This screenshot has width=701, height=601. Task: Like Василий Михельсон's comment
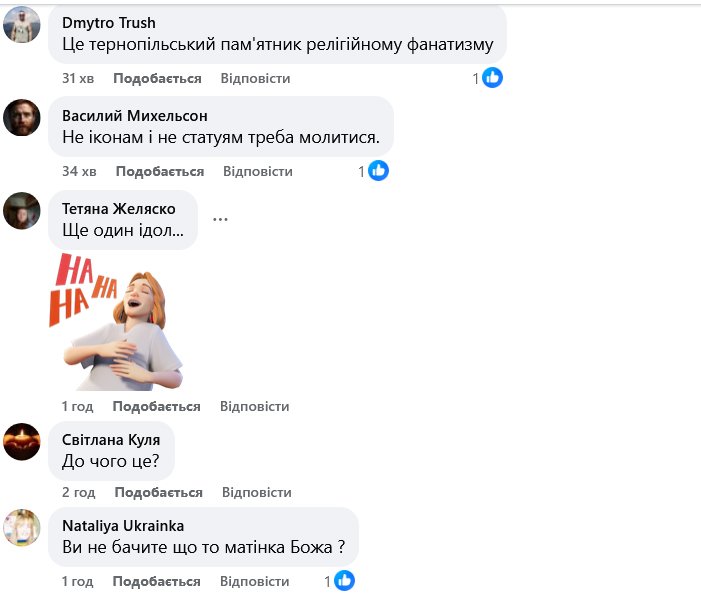pos(159,171)
